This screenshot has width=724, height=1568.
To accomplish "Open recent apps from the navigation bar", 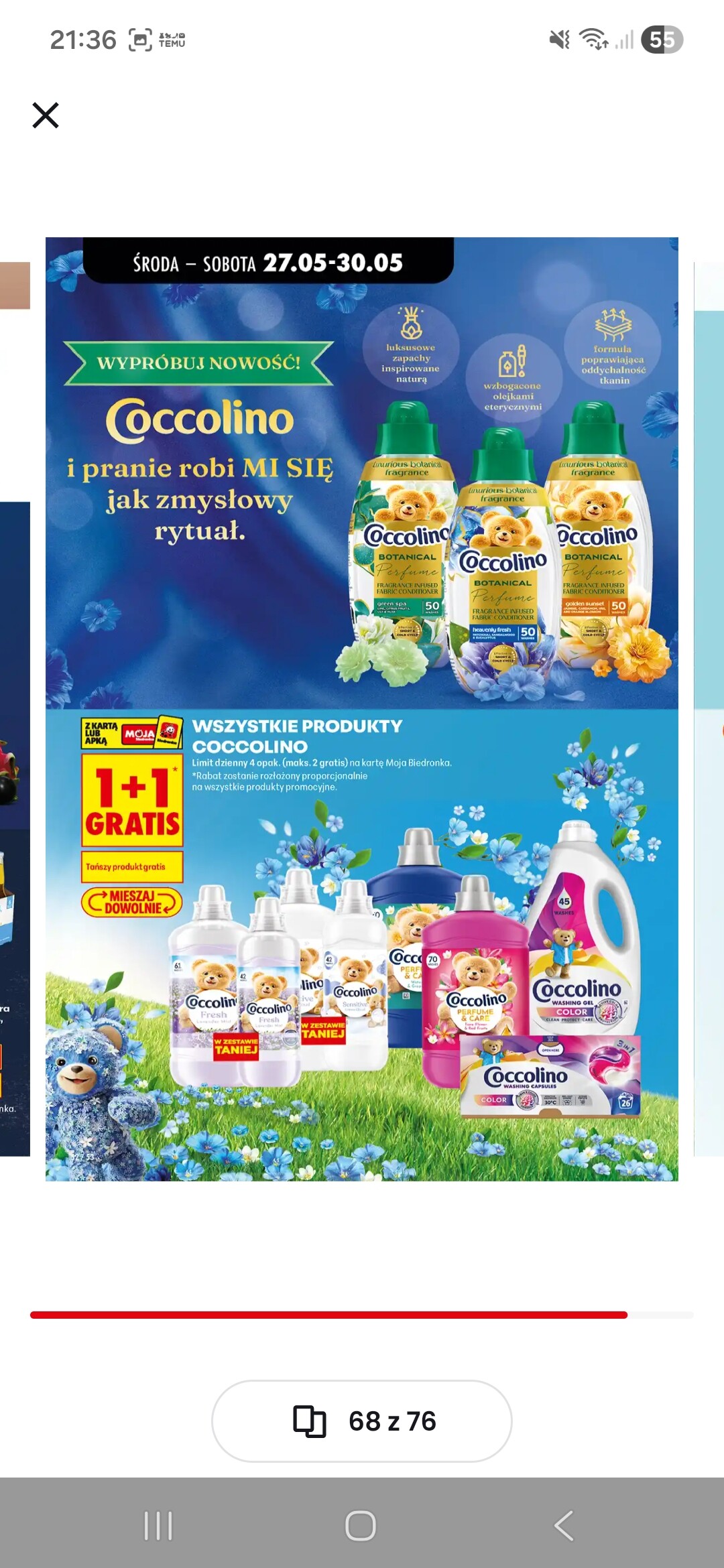I will pos(159,1526).
